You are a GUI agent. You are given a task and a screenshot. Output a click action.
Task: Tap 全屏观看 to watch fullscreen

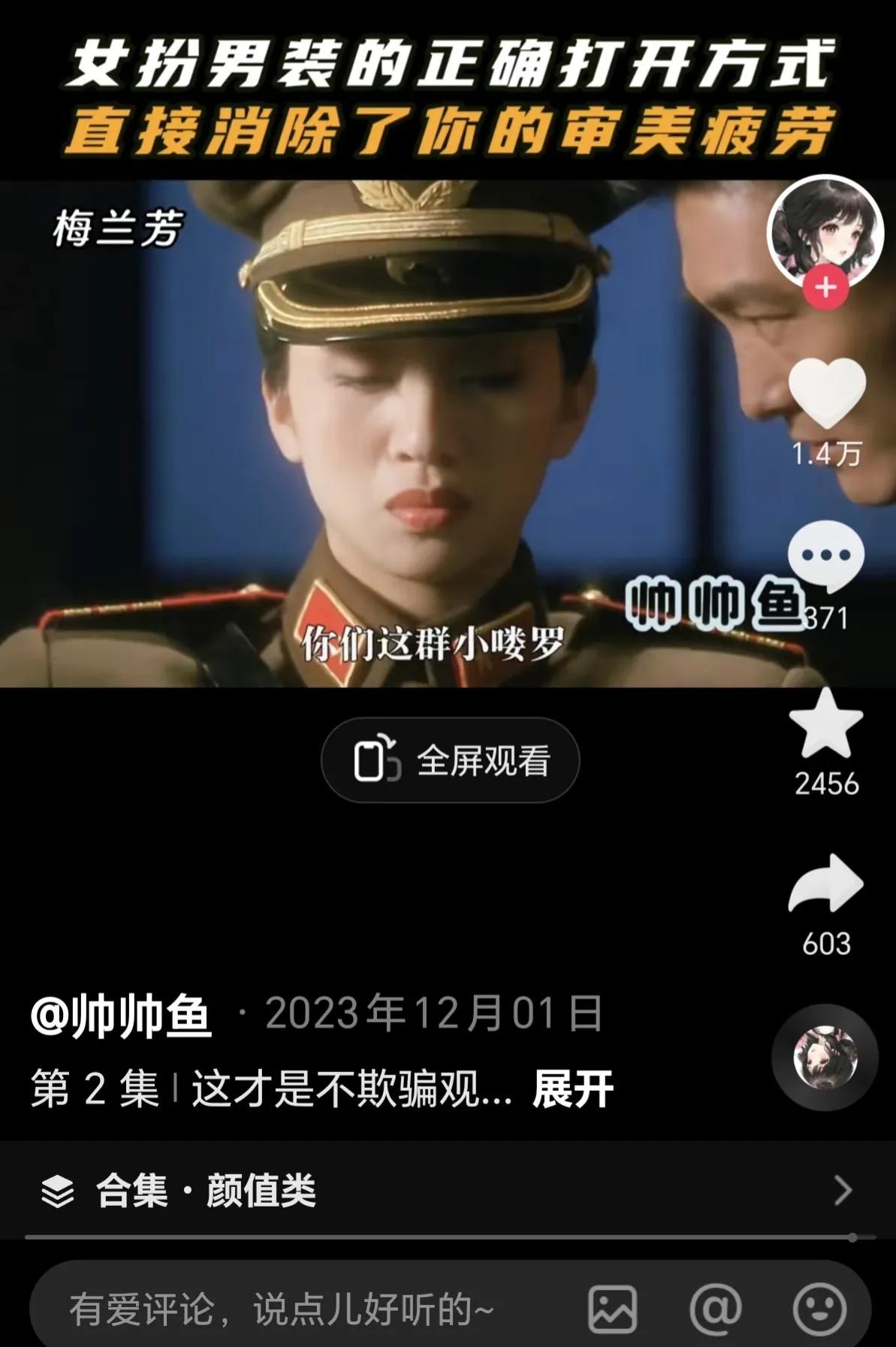(451, 760)
